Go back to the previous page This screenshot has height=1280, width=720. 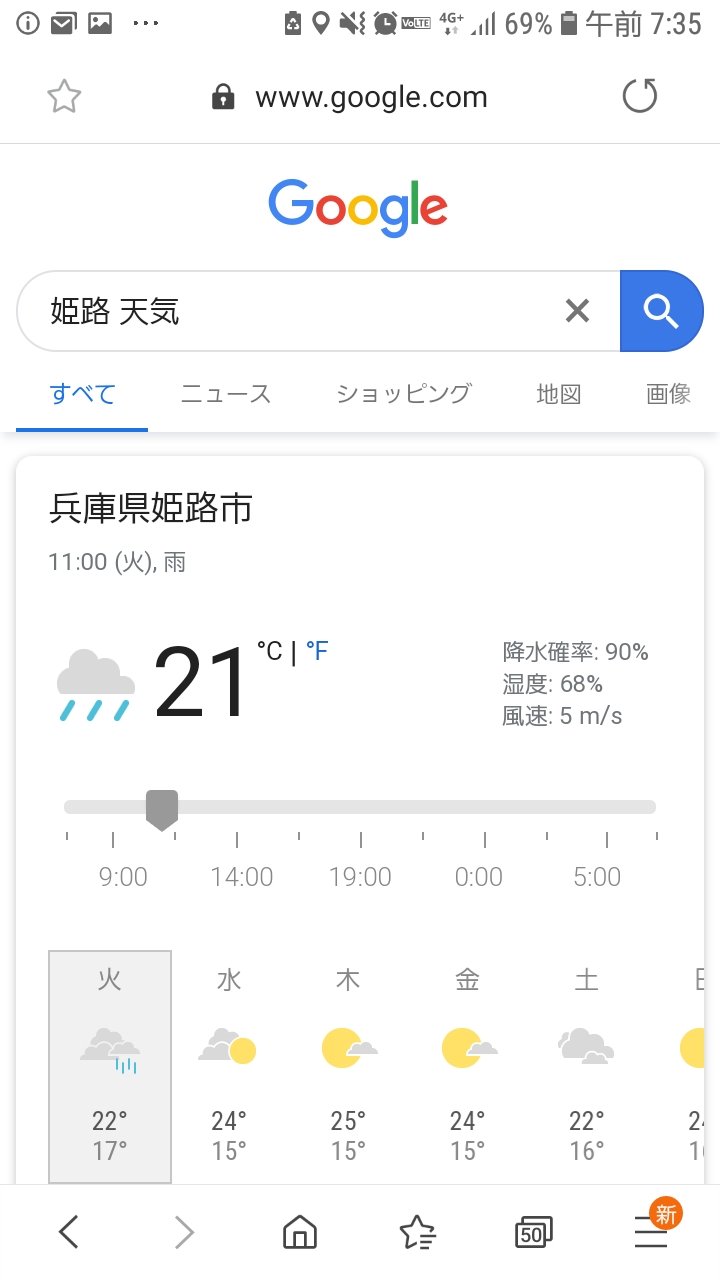click(68, 1233)
